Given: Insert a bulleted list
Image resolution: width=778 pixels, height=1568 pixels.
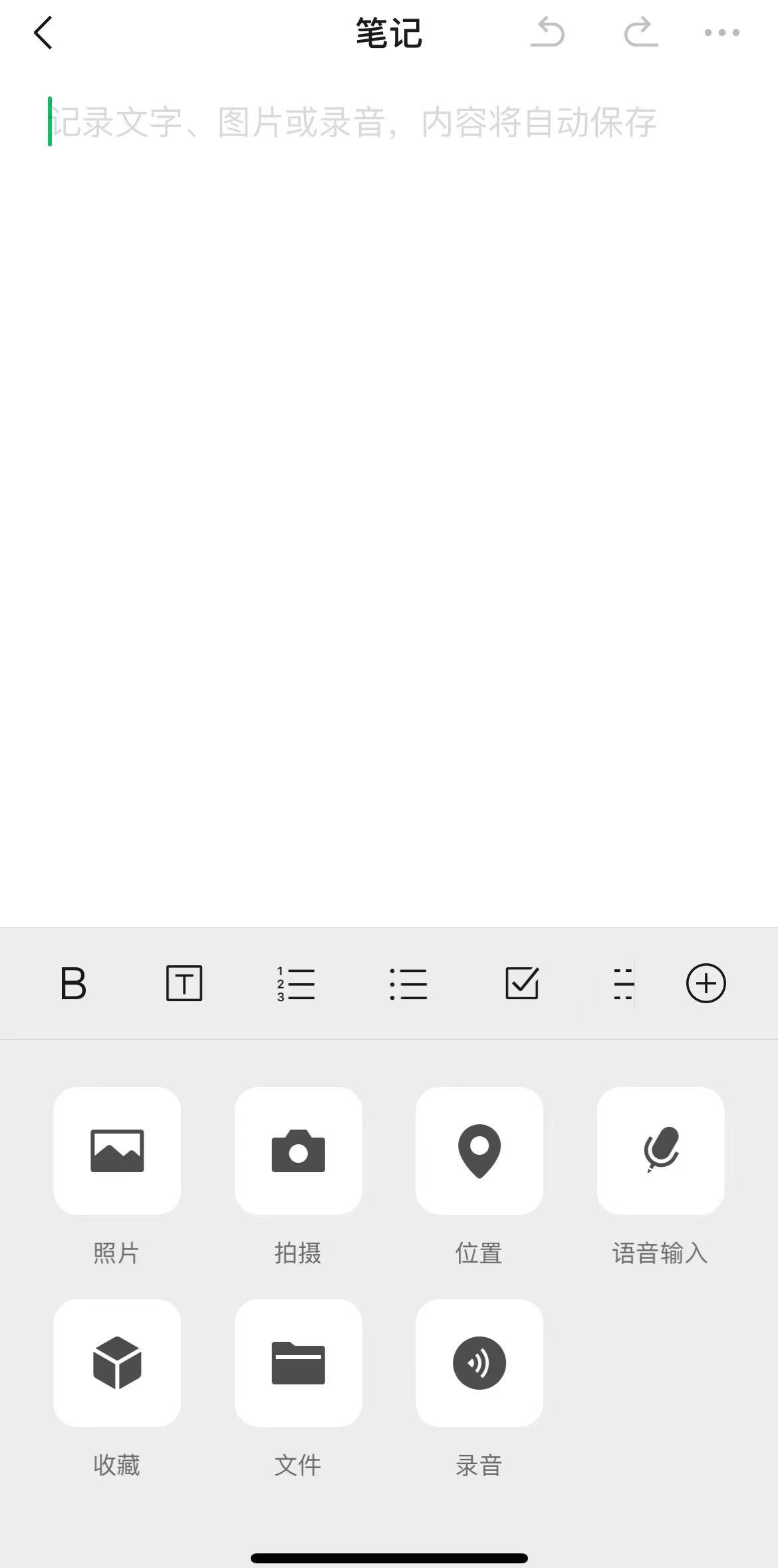Looking at the screenshot, I should click(408, 984).
